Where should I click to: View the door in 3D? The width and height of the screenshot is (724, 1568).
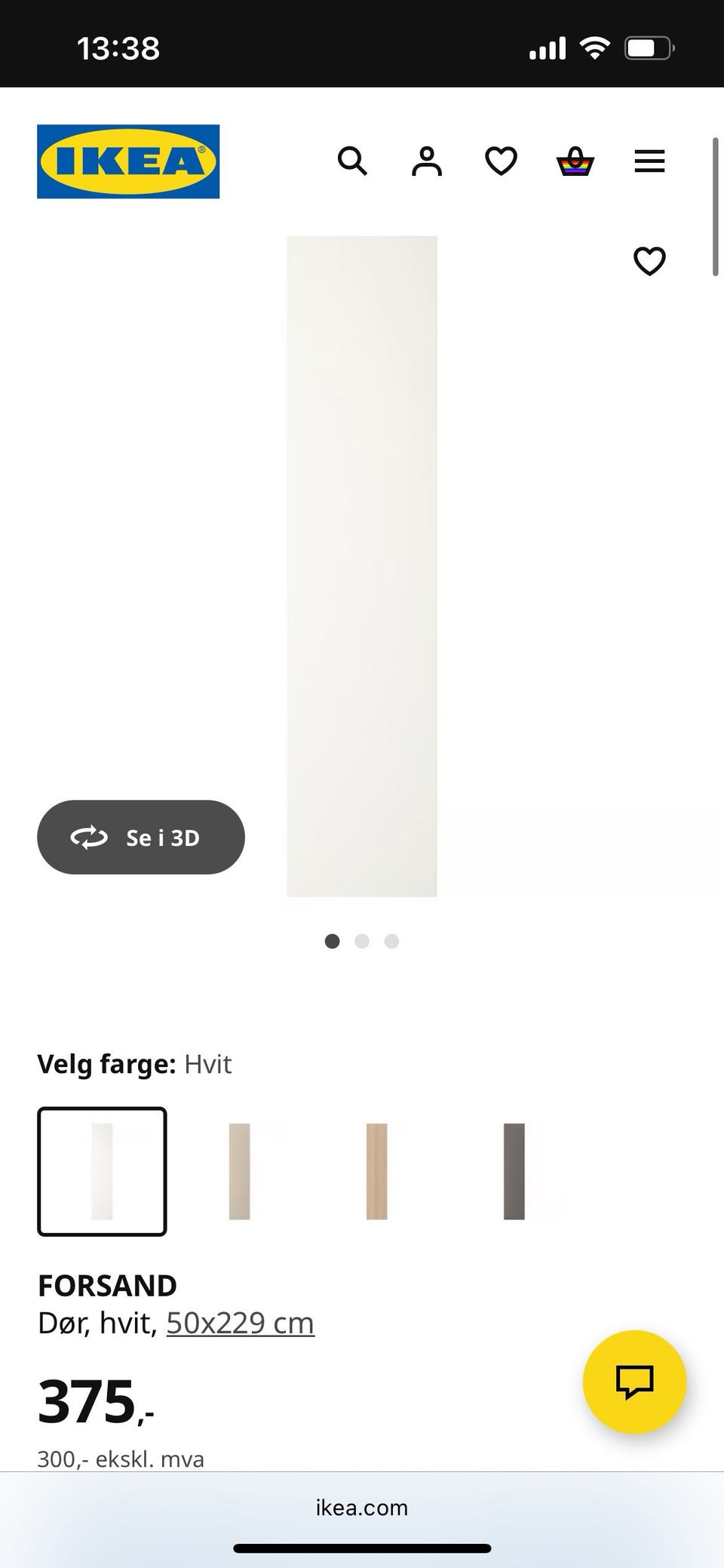click(141, 838)
